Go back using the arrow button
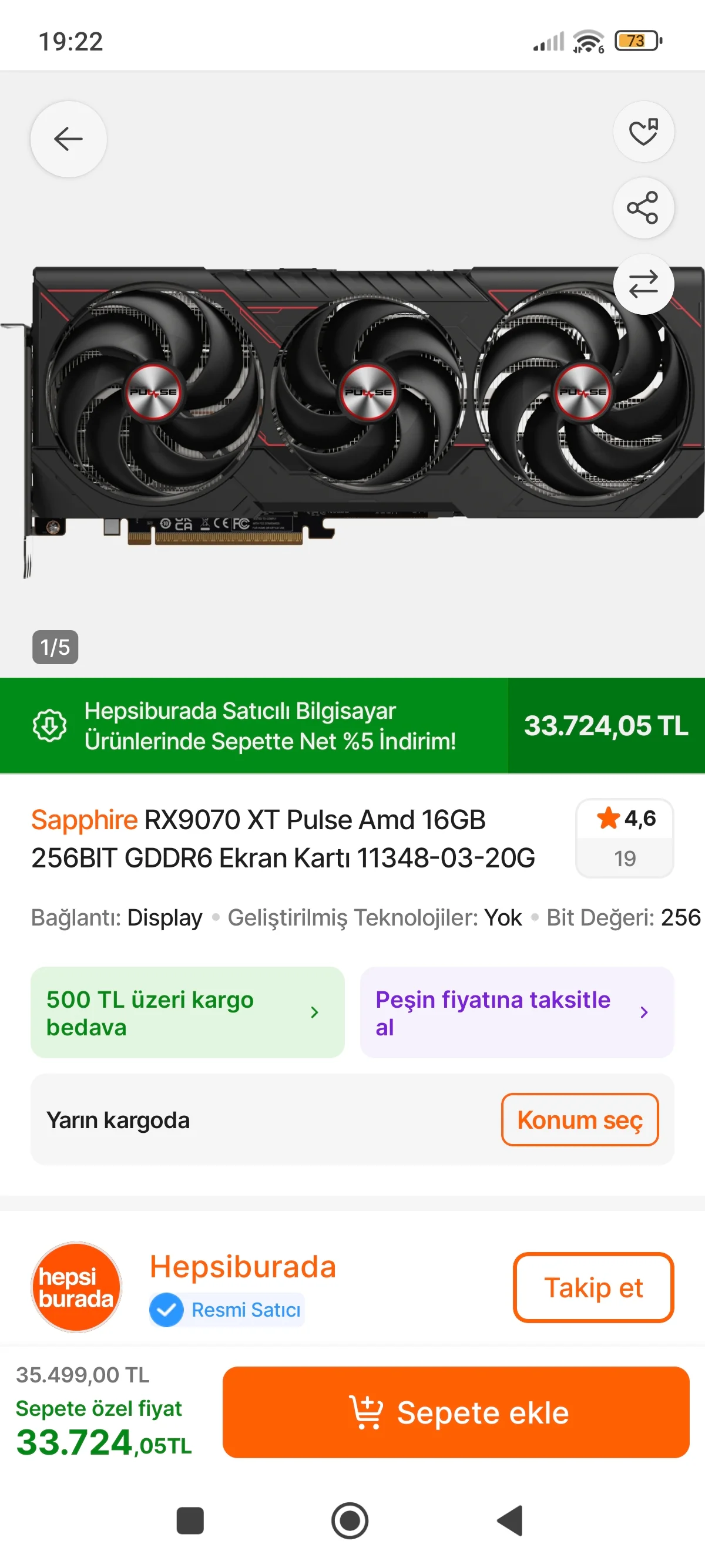 [x=68, y=139]
